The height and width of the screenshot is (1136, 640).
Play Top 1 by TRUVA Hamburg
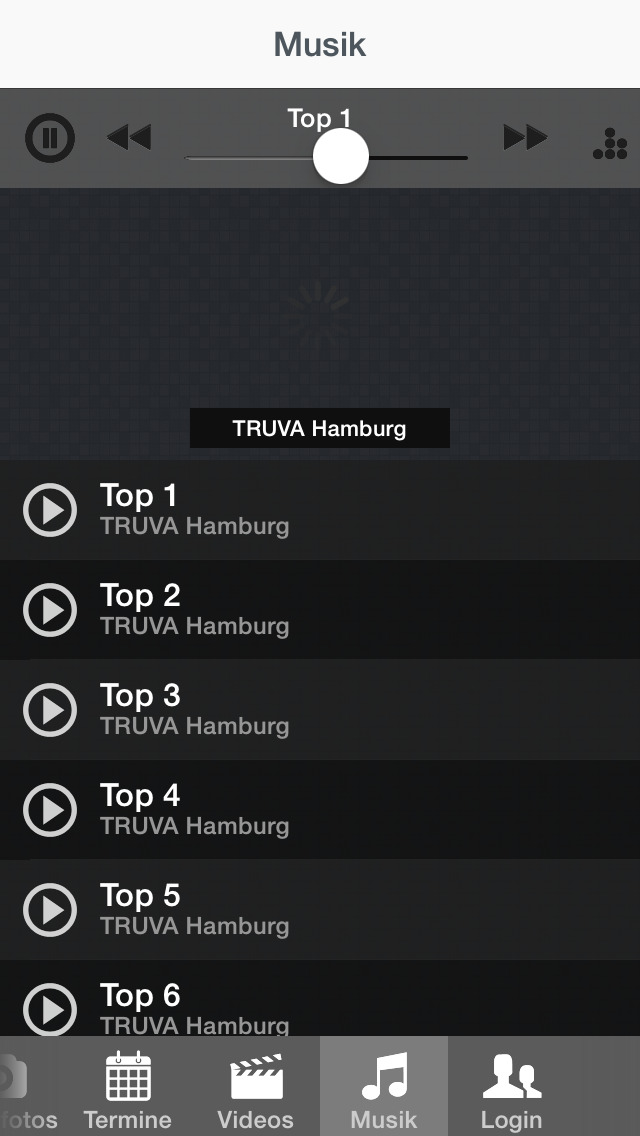pos(320,510)
